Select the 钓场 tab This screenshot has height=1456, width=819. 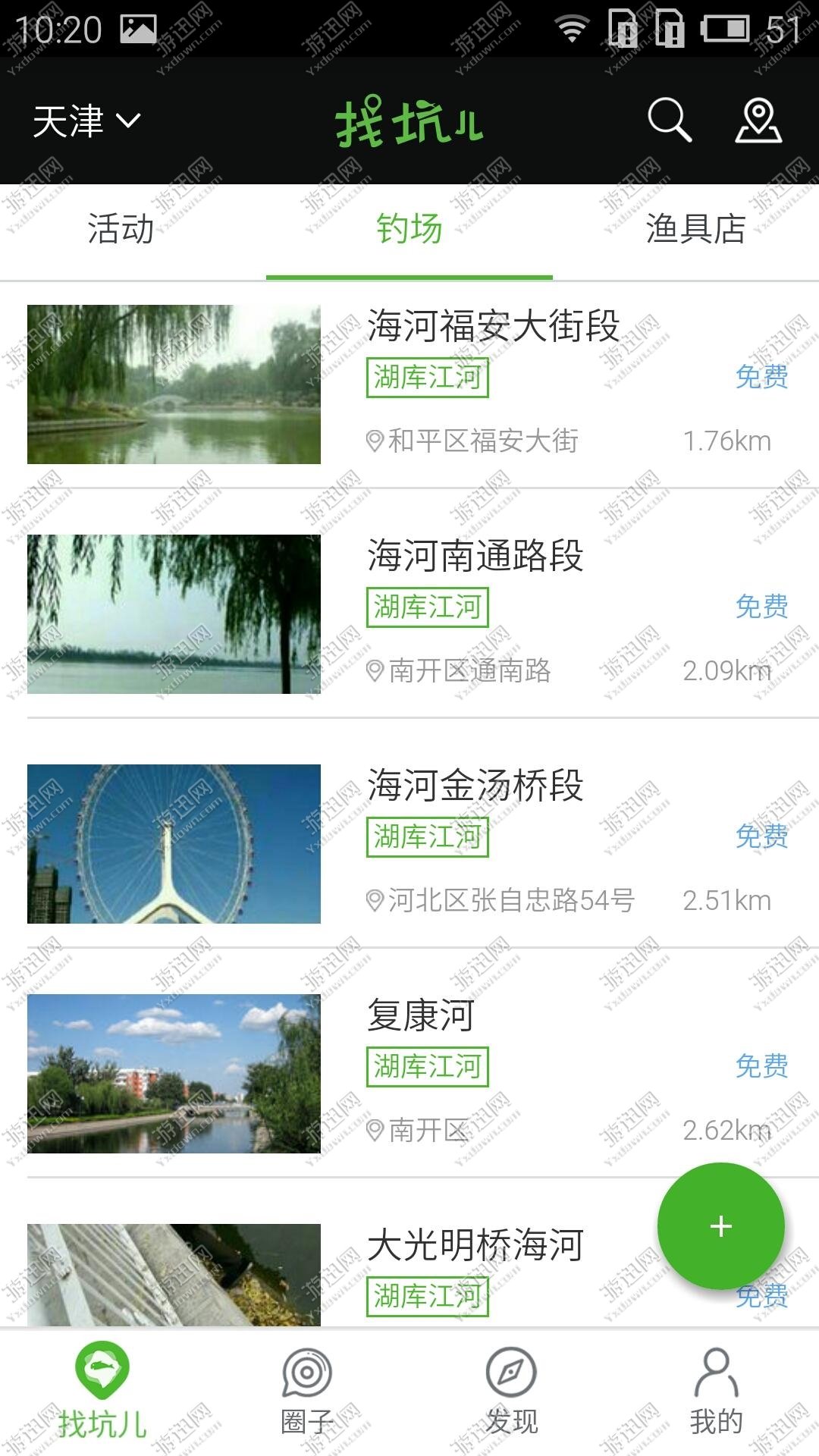[x=409, y=229]
